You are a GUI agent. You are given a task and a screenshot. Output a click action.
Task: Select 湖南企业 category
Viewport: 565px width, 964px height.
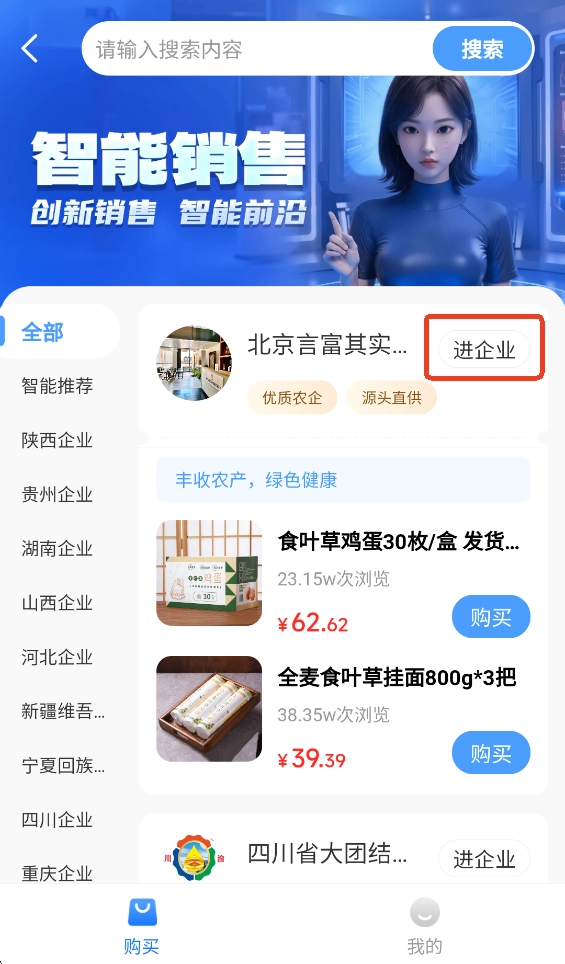(57, 548)
